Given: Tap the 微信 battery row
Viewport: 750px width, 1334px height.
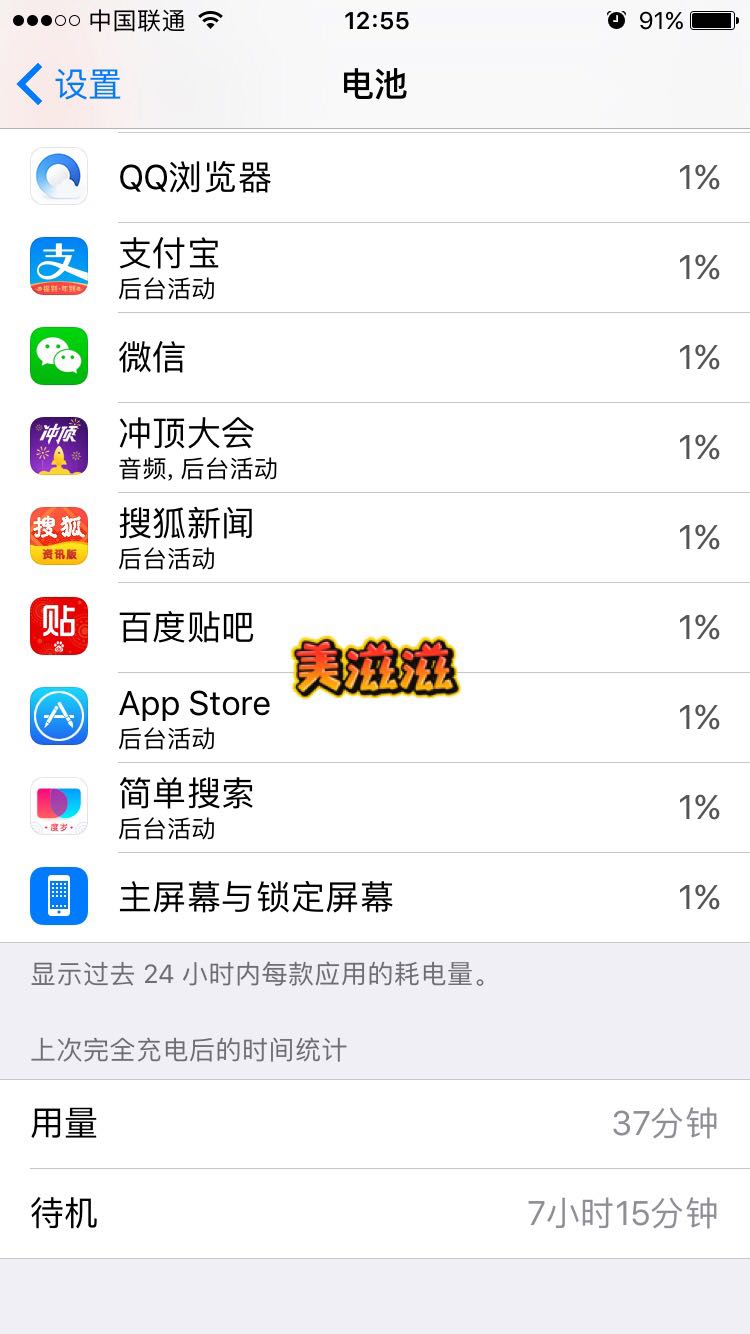Looking at the screenshot, I should click(375, 358).
